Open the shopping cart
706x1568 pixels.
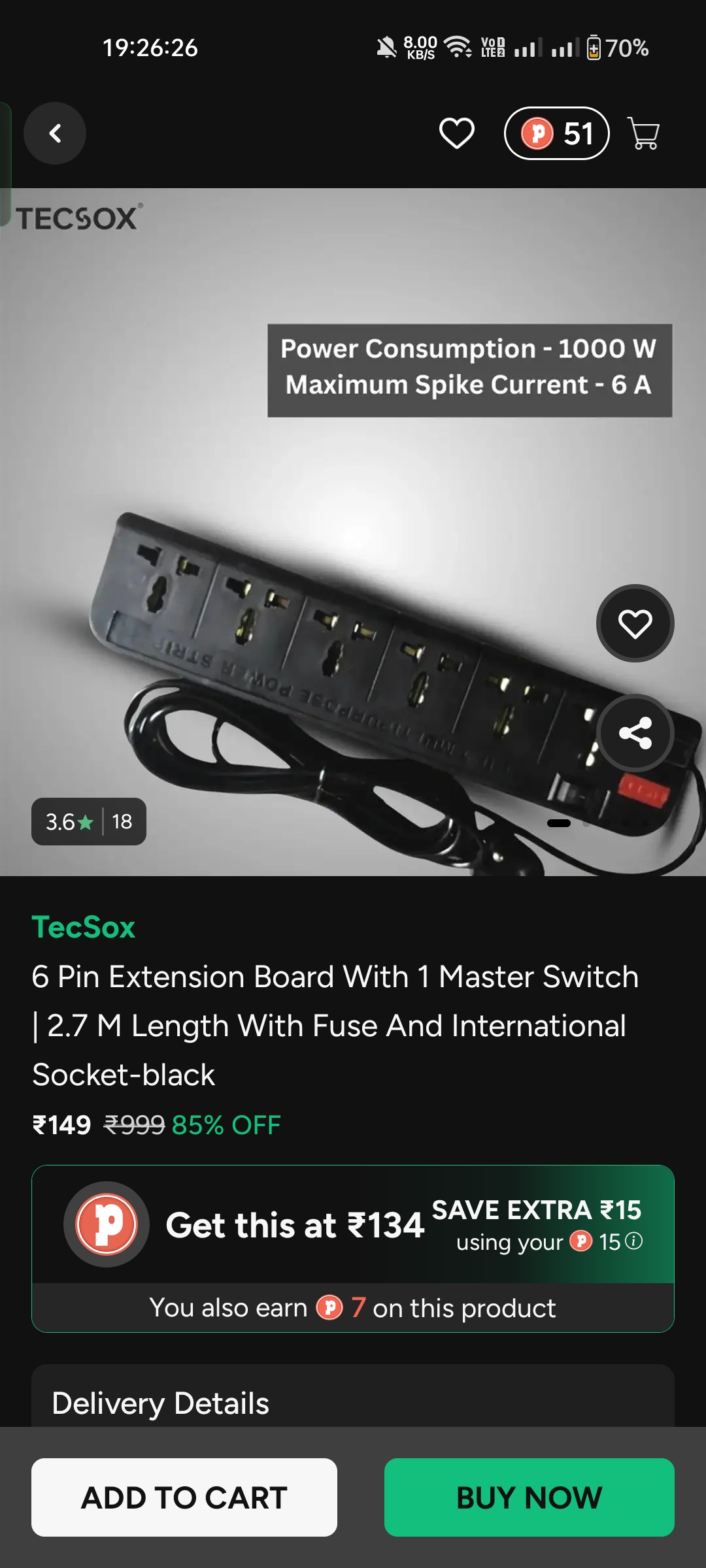pyautogui.click(x=643, y=133)
